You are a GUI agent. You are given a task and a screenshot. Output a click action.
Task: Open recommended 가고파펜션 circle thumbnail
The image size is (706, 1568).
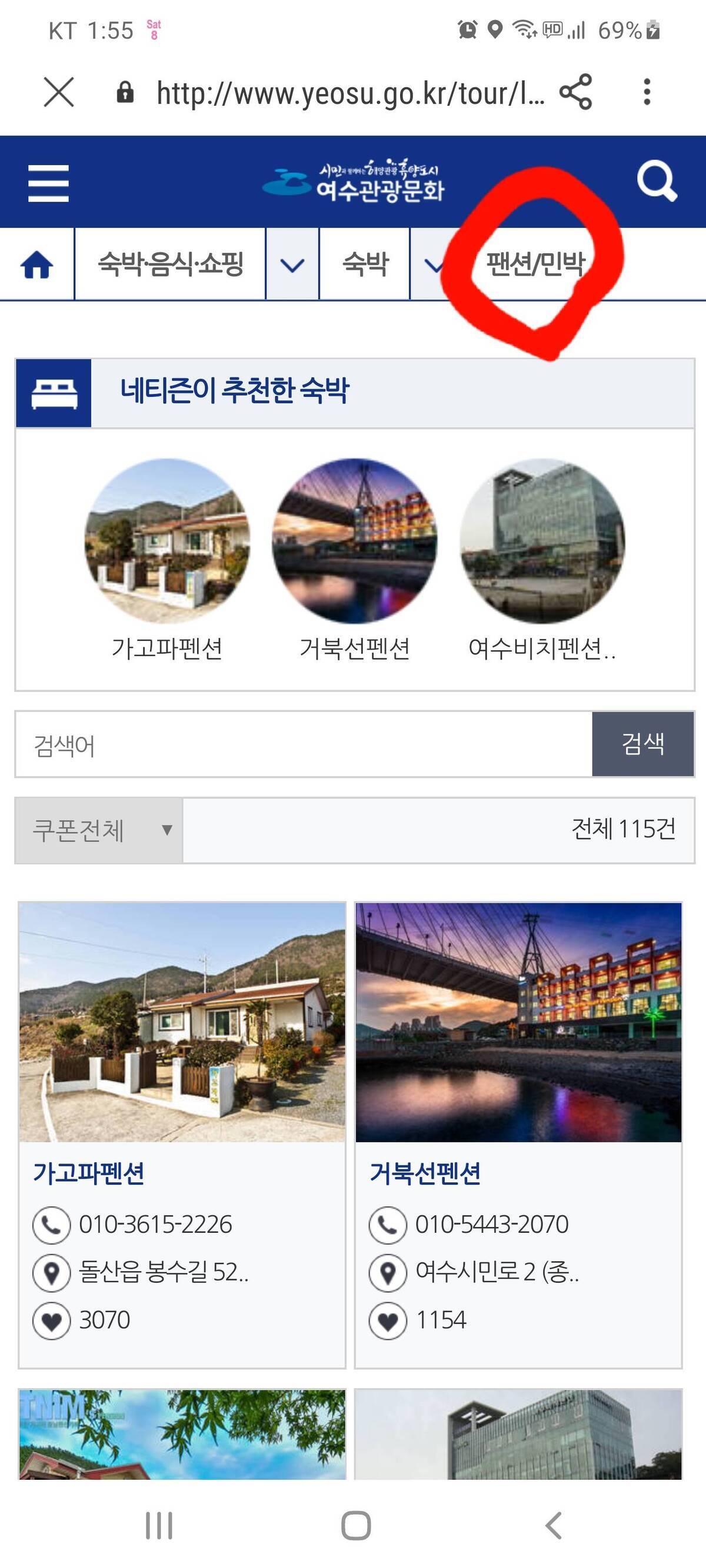(x=167, y=541)
